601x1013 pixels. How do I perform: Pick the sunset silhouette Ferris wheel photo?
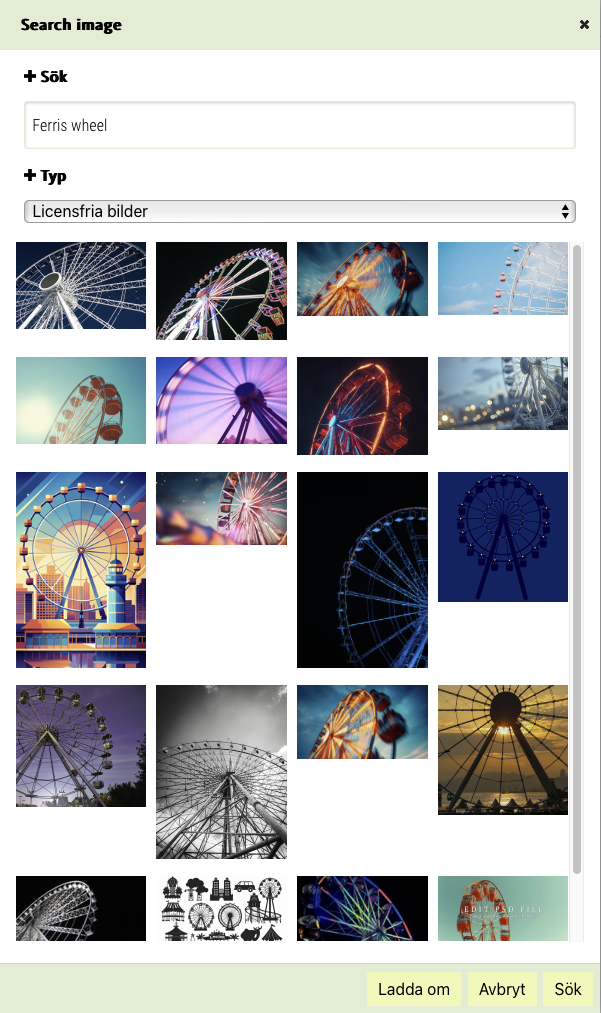point(503,749)
